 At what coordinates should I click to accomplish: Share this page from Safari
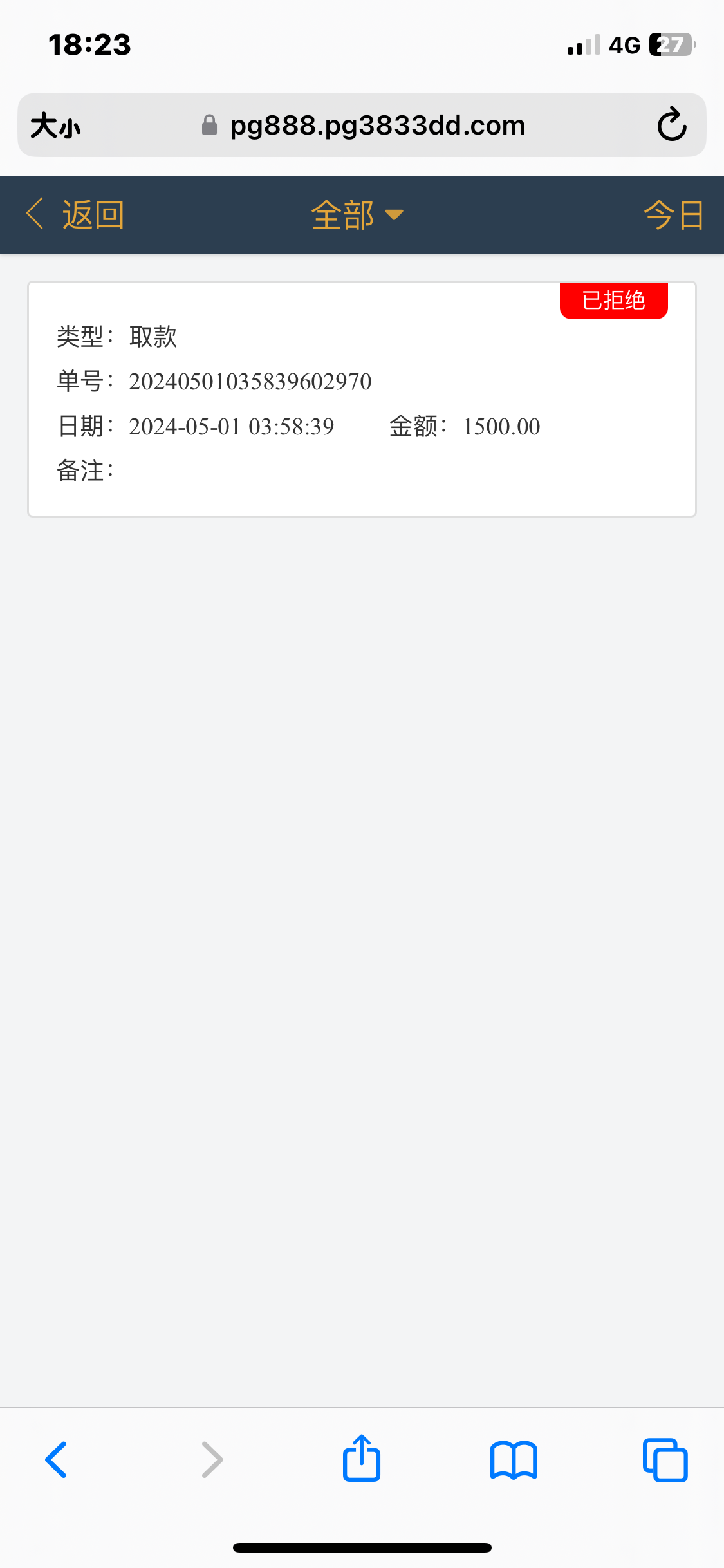362,1459
